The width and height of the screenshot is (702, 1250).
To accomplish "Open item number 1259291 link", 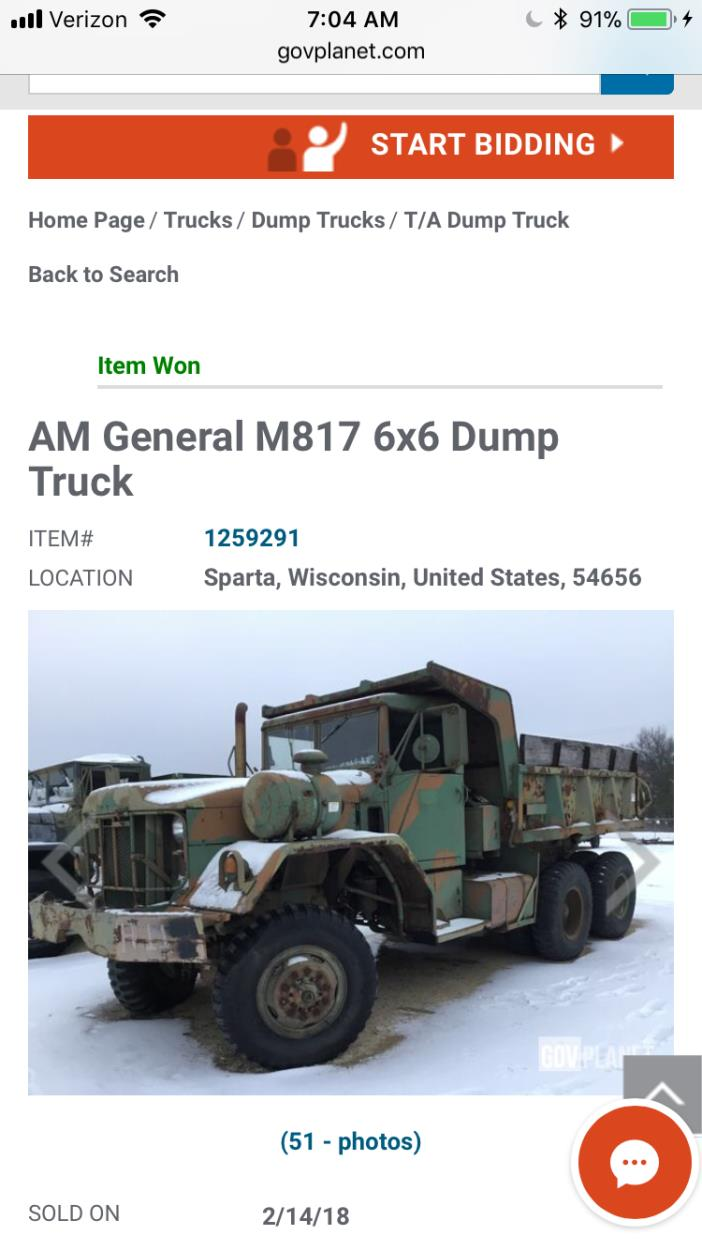I will [252, 538].
